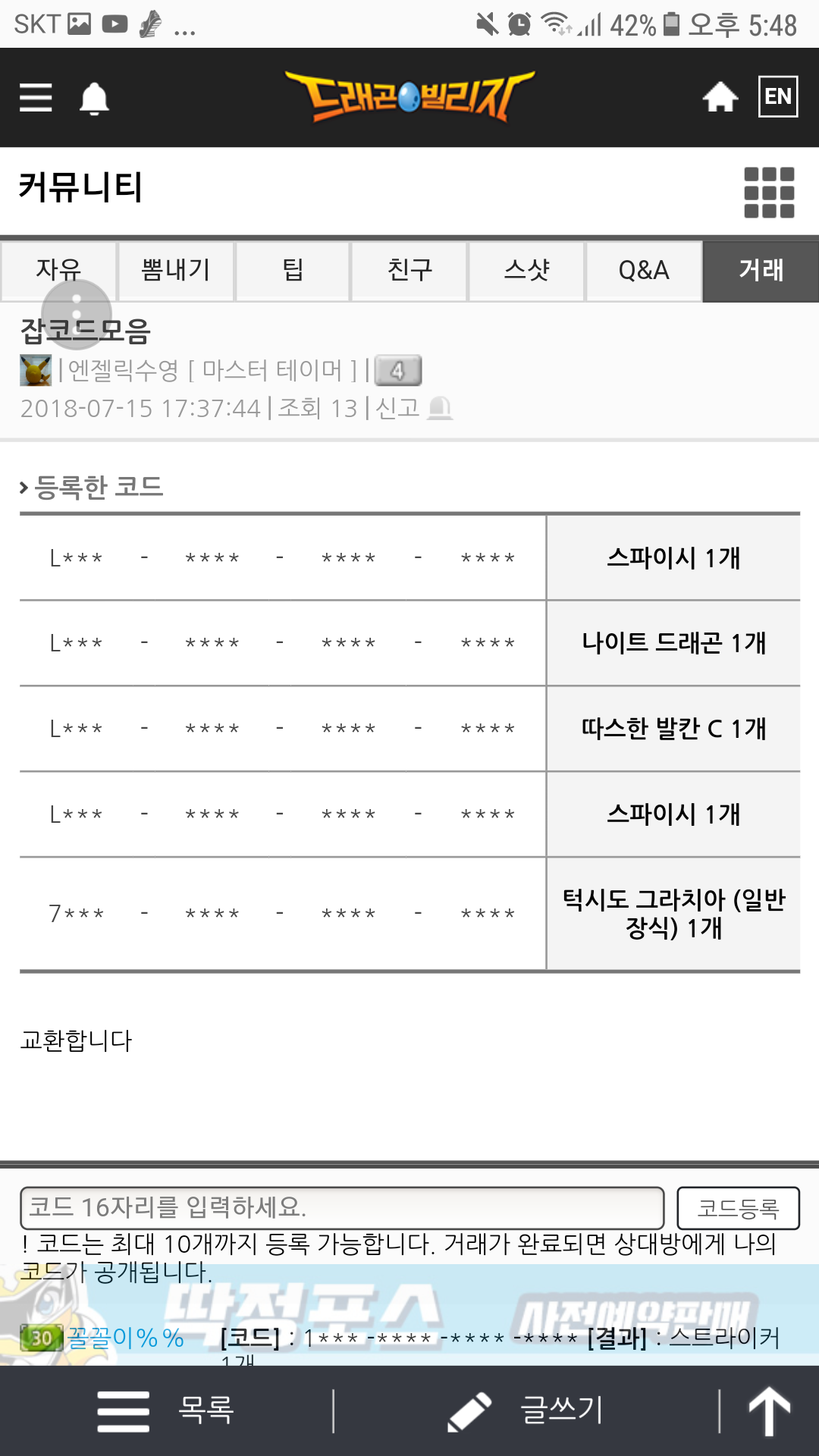Open the 팁 tab
This screenshot has height=1456, width=819.
click(x=293, y=271)
